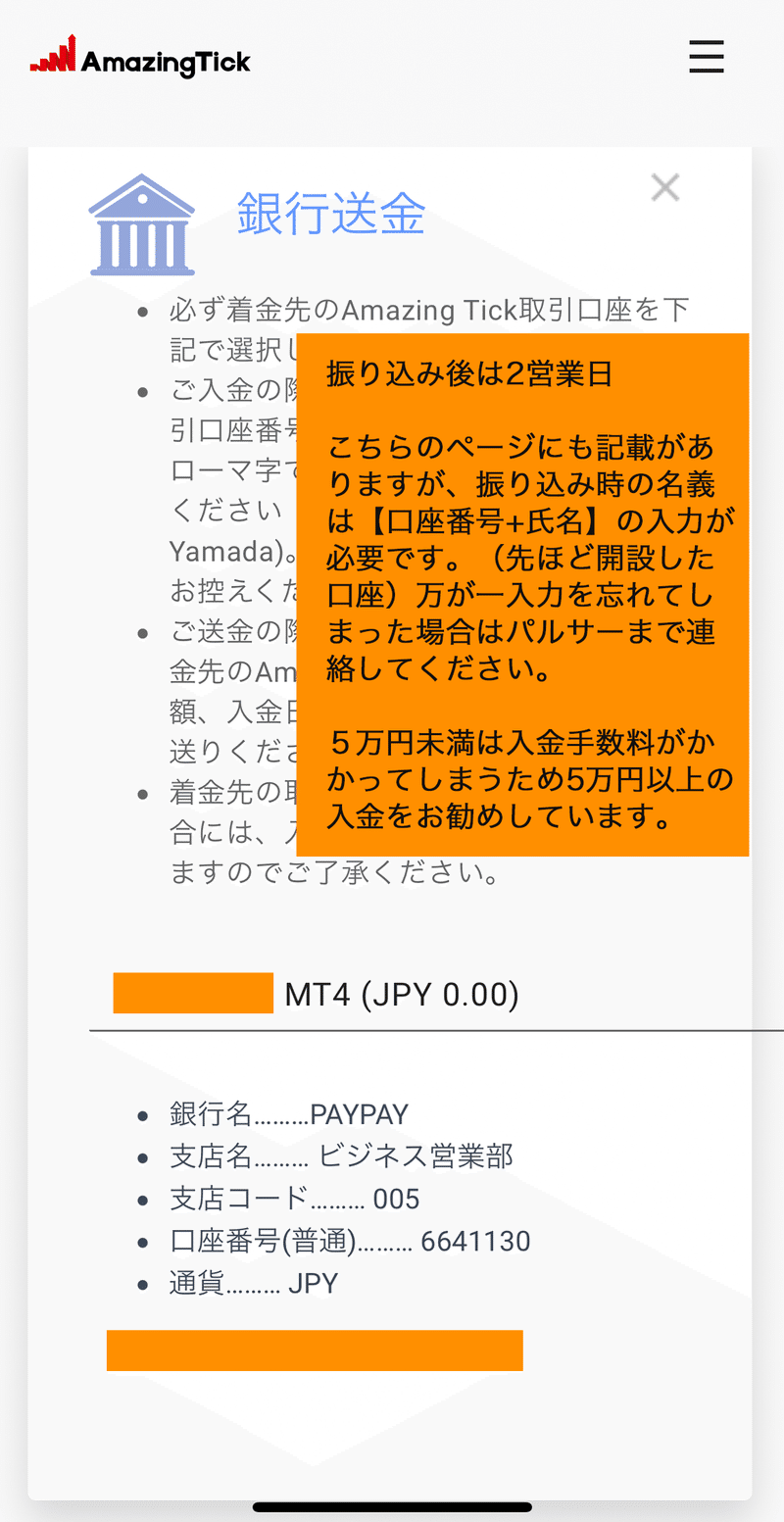Close the bank transfer dialog
This screenshot has height=1522, width=784.
click(x=665, y=187)
